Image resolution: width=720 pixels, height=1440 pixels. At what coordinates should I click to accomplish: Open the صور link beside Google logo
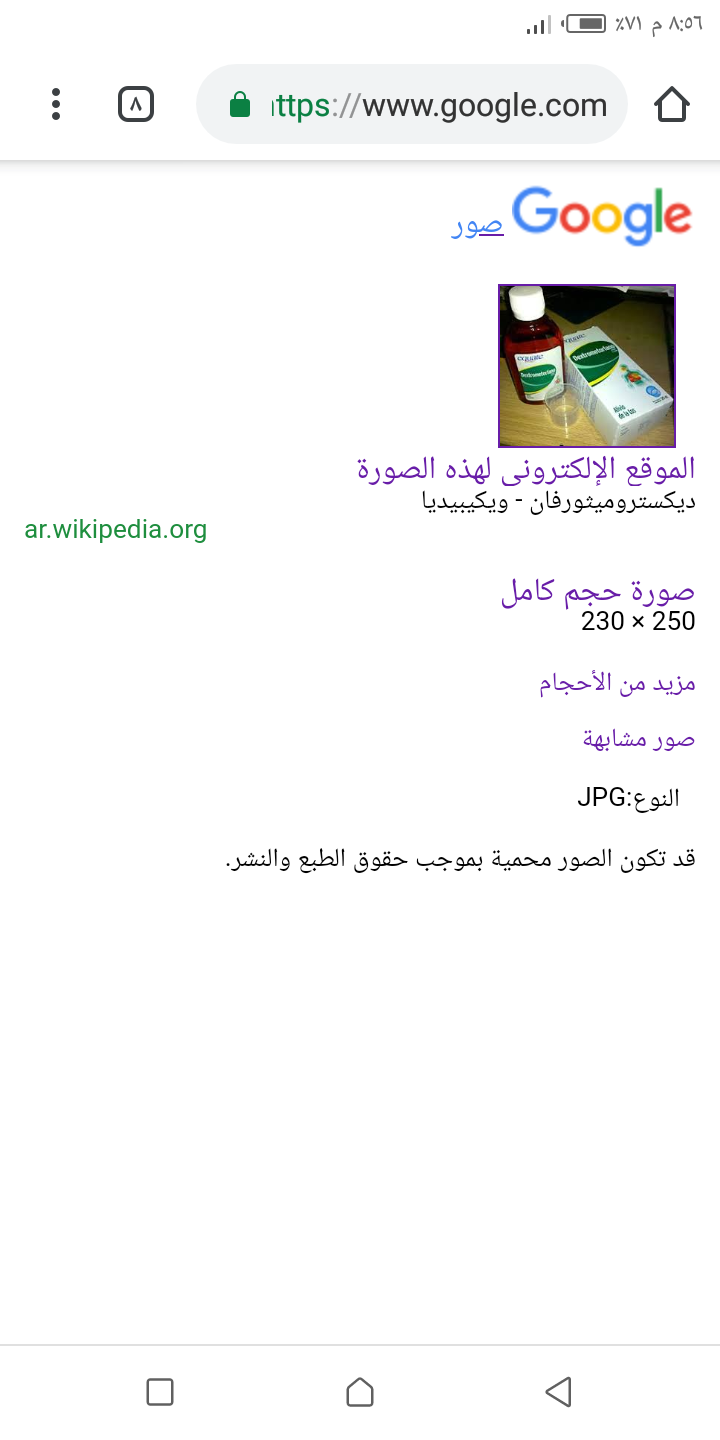coord(477,226)
